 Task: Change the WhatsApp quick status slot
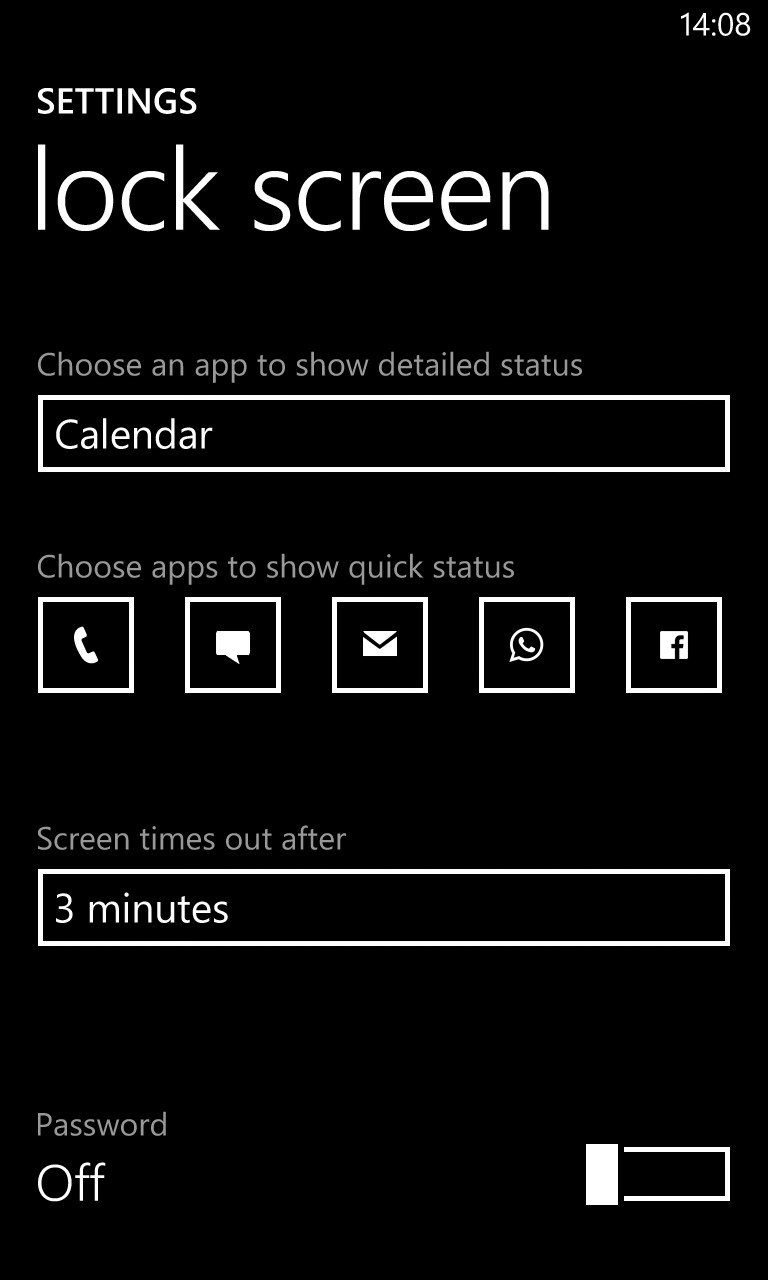pyautogui.click(x=527, y=645)
